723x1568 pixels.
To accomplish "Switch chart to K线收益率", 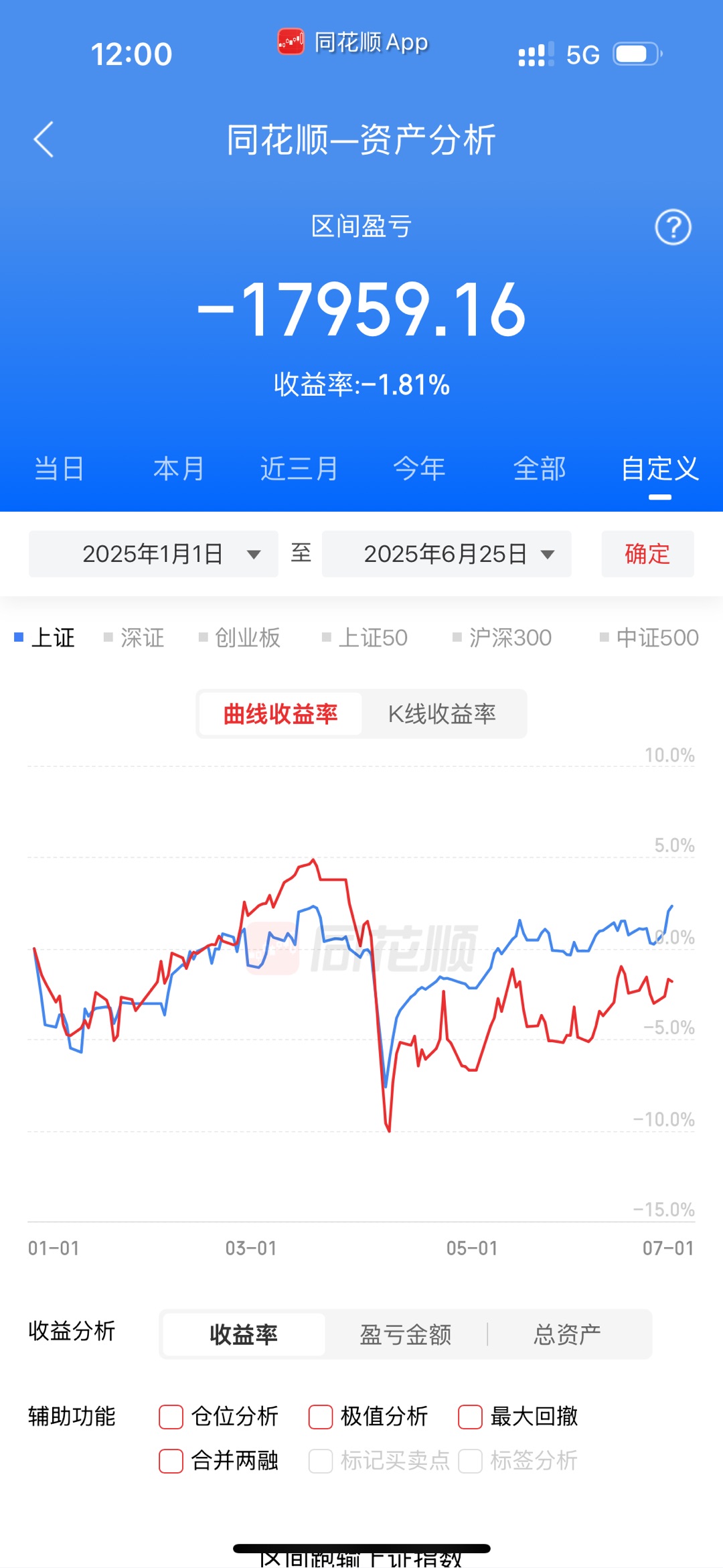I will tap(443, 714).
